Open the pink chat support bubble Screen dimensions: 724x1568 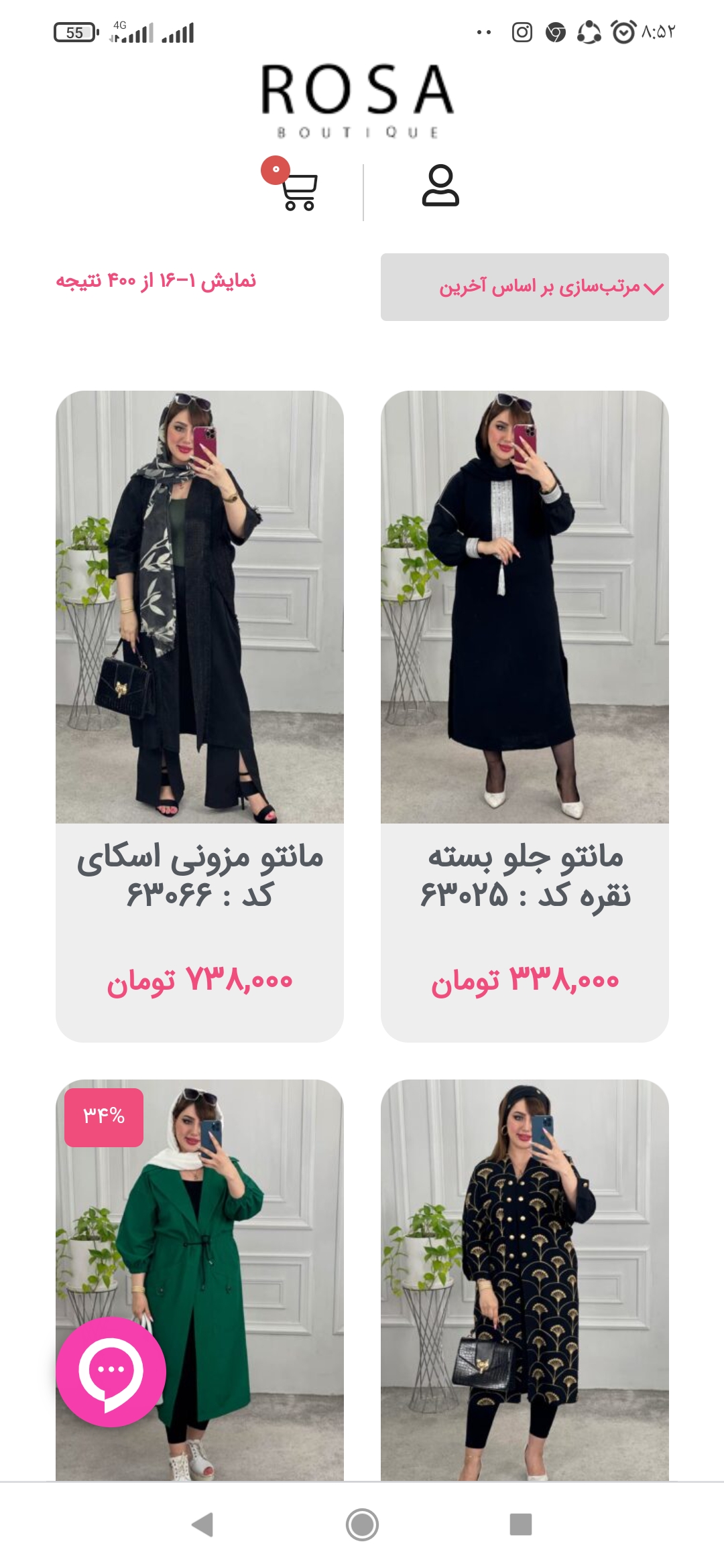click(111, 1371)
